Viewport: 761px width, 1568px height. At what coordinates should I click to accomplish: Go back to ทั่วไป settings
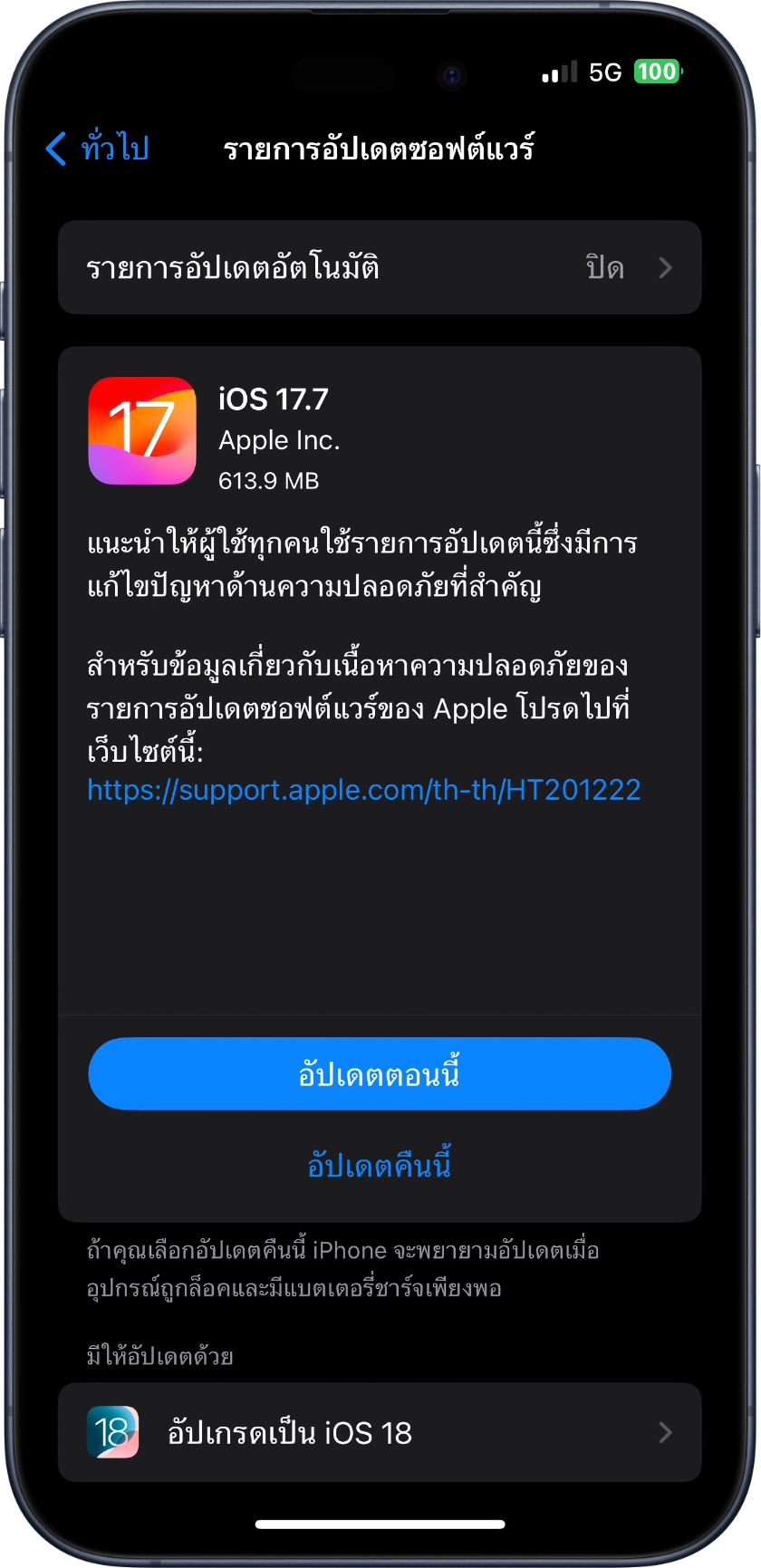click(97, 148)
